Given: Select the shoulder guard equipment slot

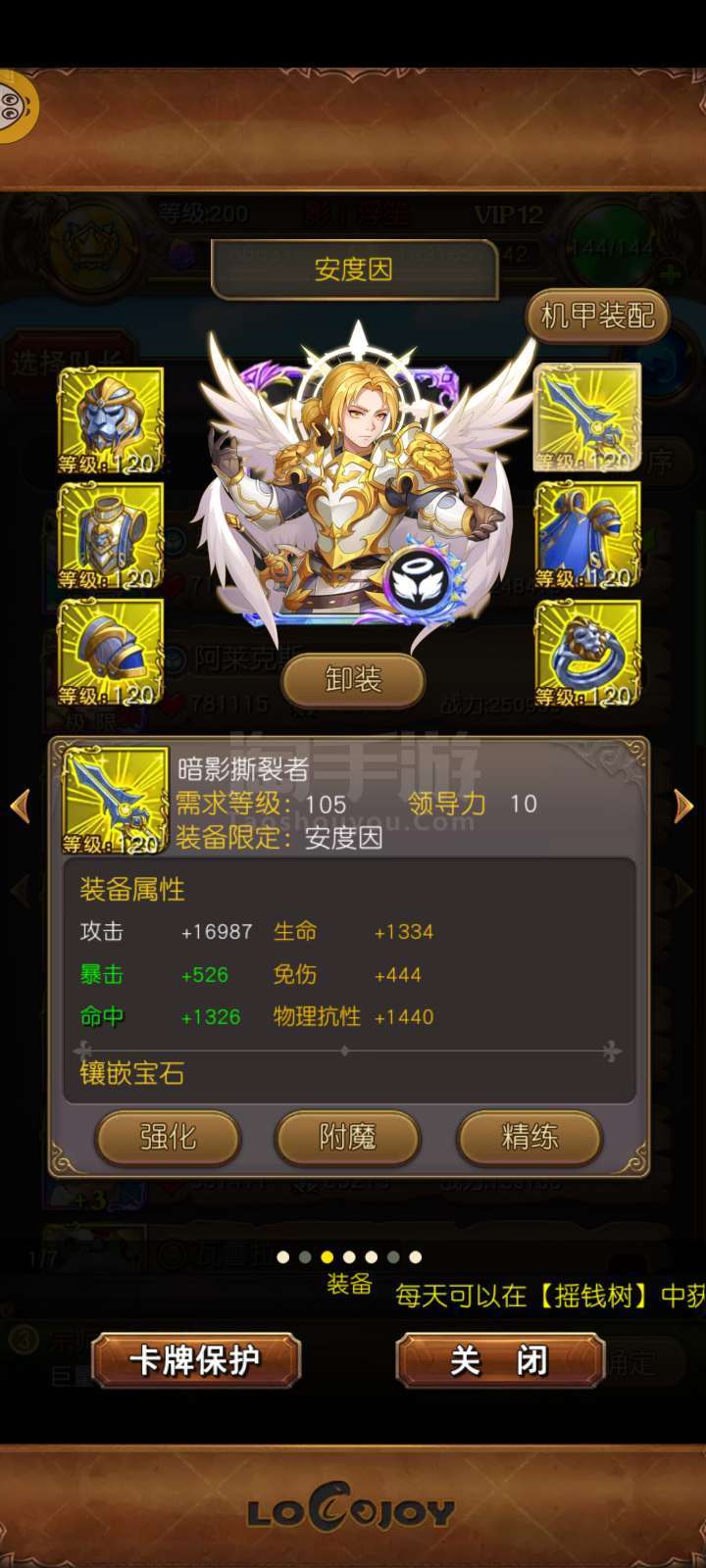Looking at the screenshot, I should click(111, 653).
